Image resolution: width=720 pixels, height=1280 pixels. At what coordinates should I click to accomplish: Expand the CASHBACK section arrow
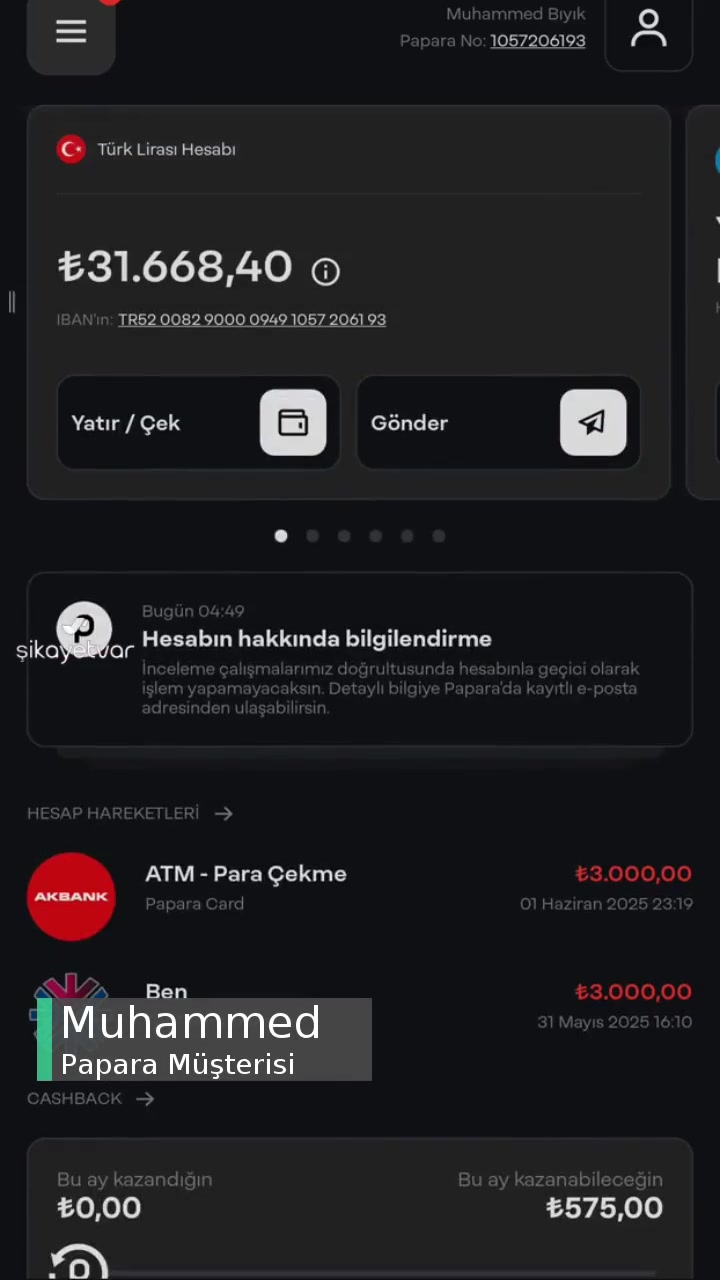[145, 1098]
